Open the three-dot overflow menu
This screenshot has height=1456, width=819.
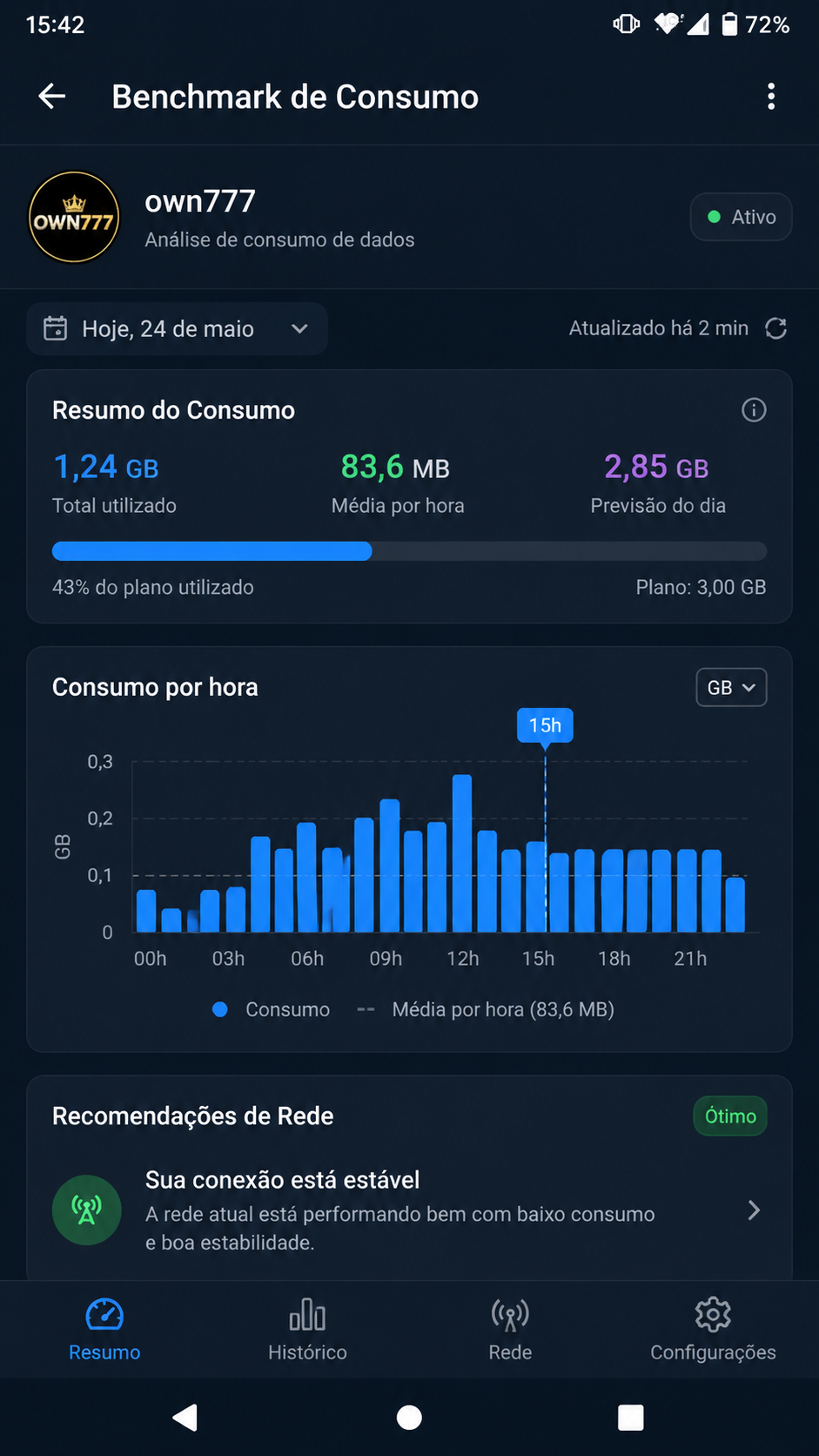(771, 97)
